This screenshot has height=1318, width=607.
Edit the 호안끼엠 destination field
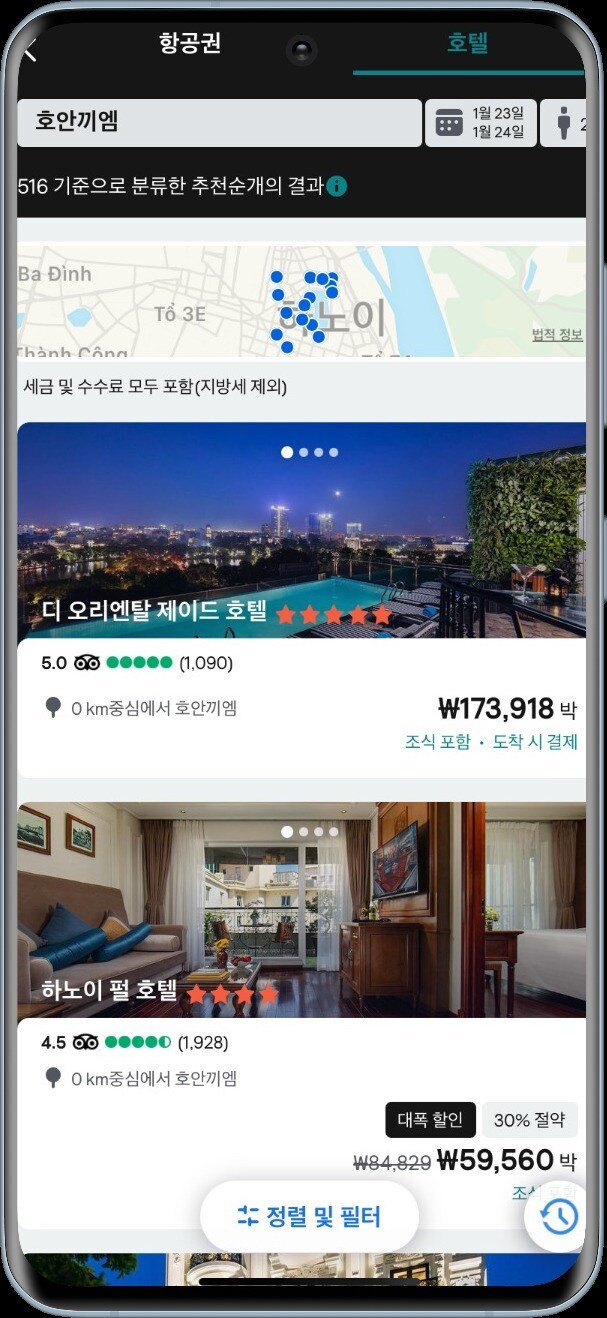point(219,123)
